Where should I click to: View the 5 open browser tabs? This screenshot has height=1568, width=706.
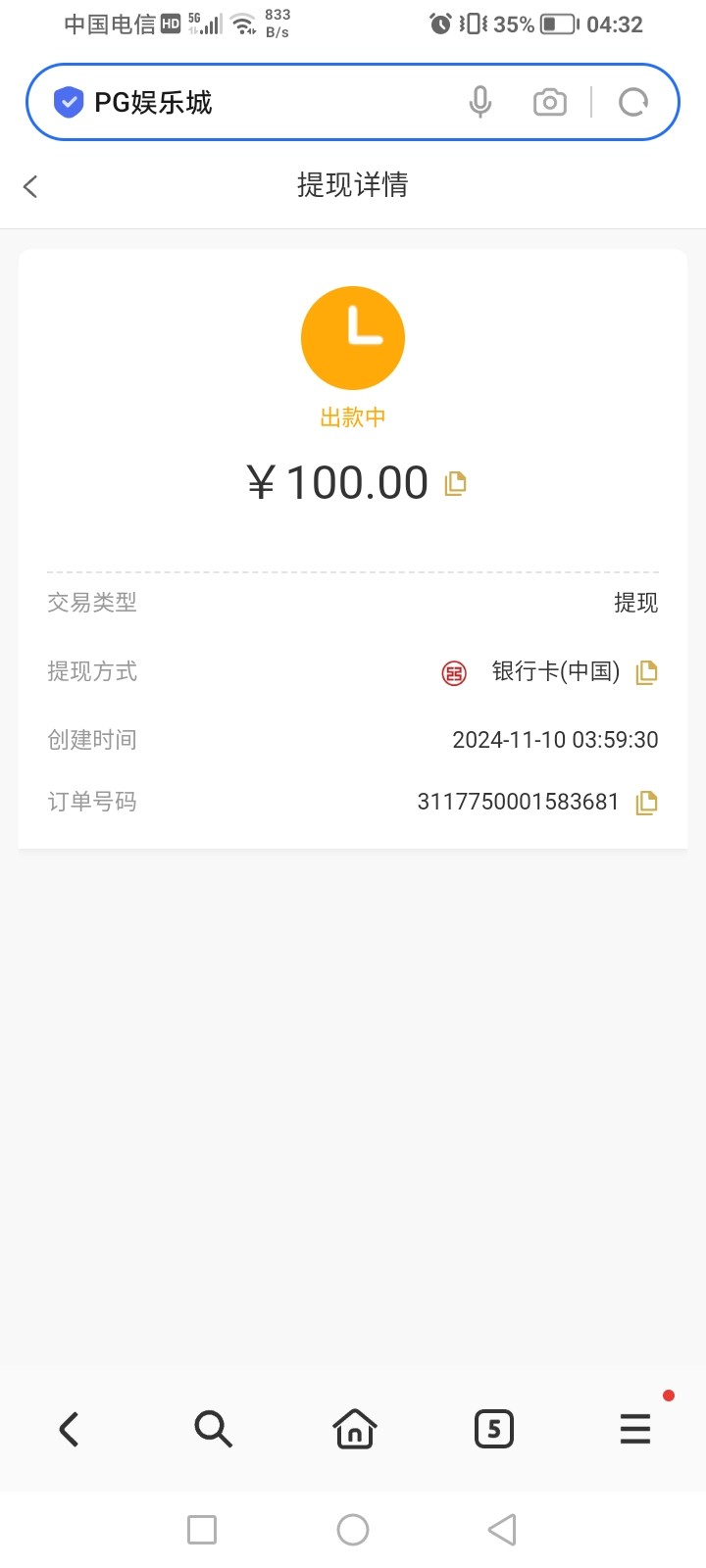click(494, 1429)
